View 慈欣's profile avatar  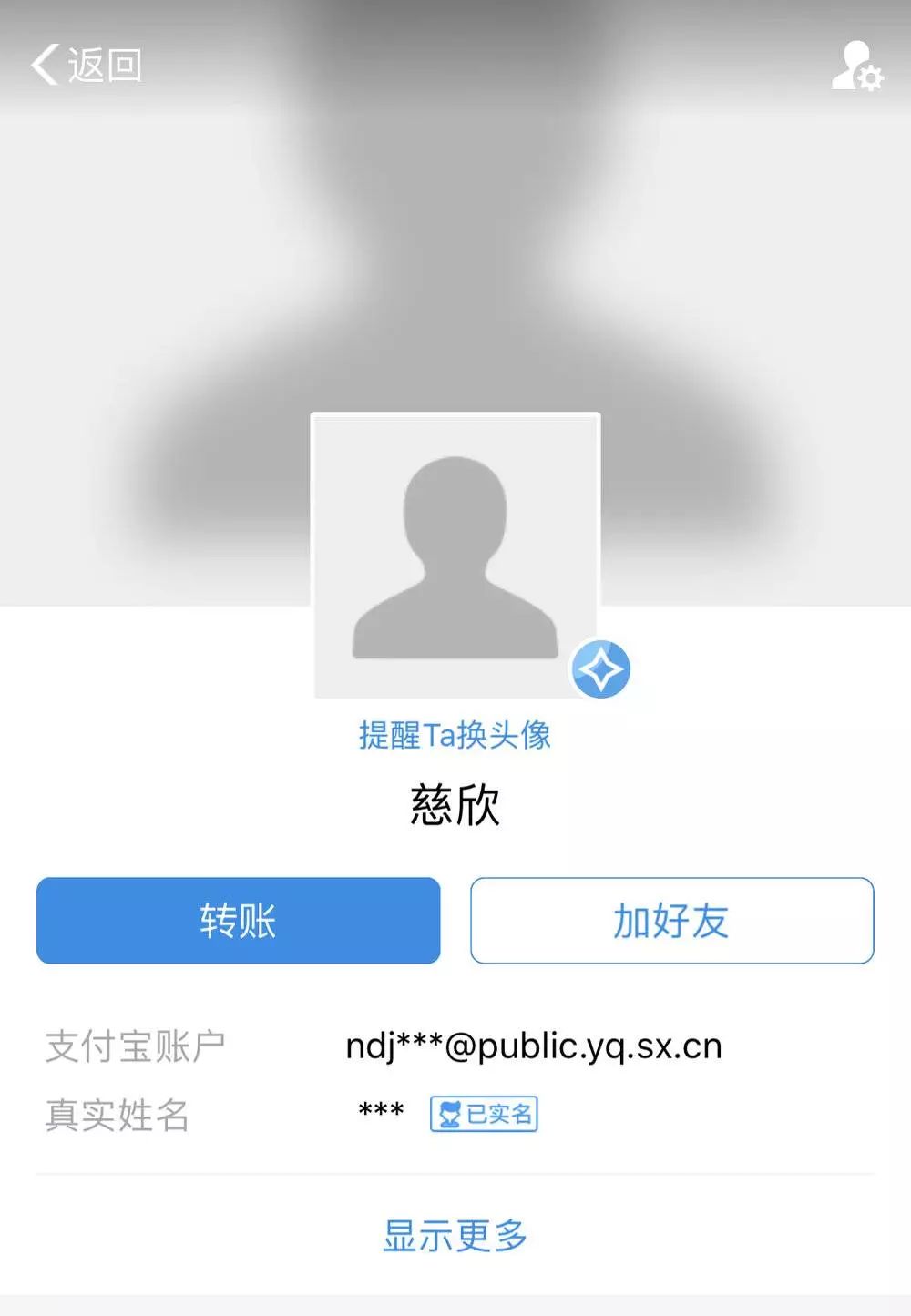pos(455,556)
